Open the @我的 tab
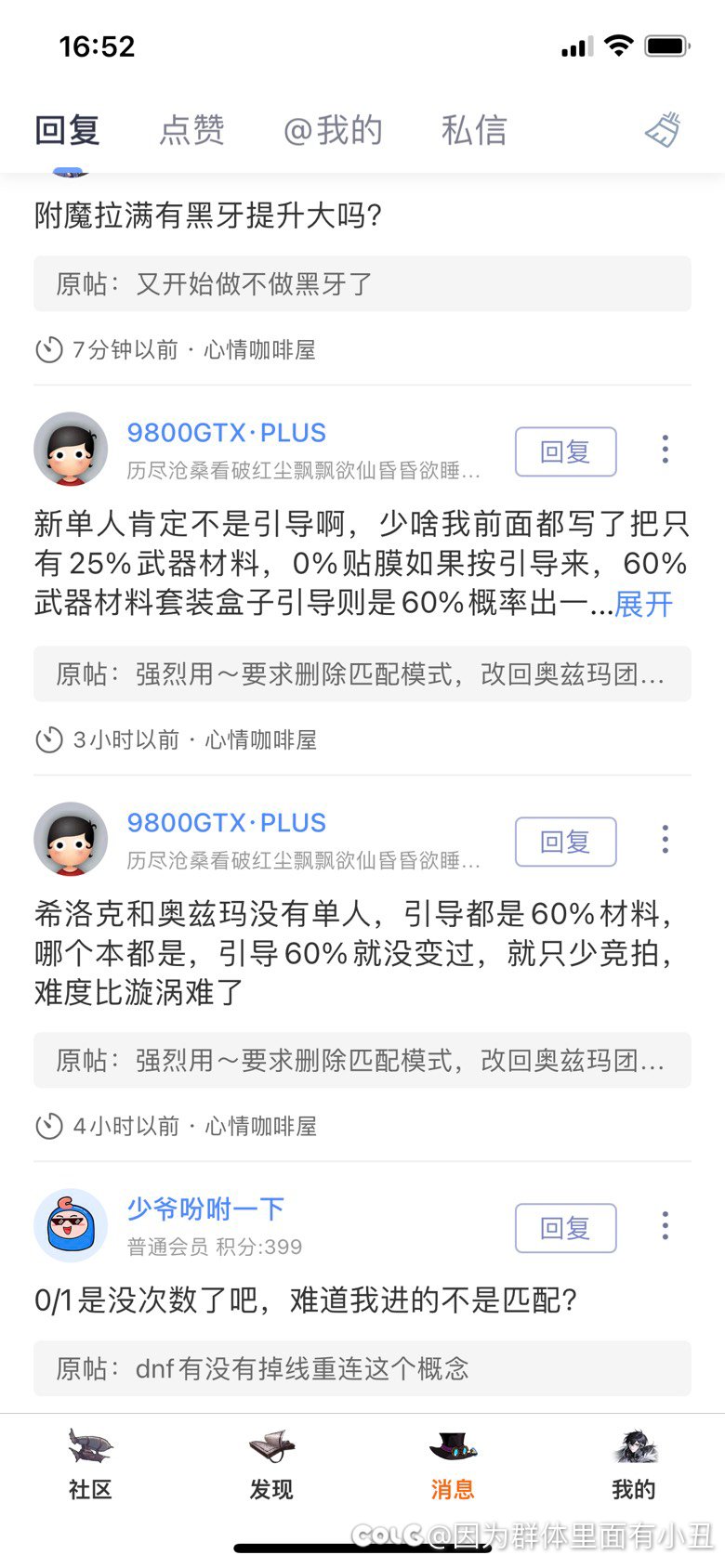 click(x=333, y=130)
